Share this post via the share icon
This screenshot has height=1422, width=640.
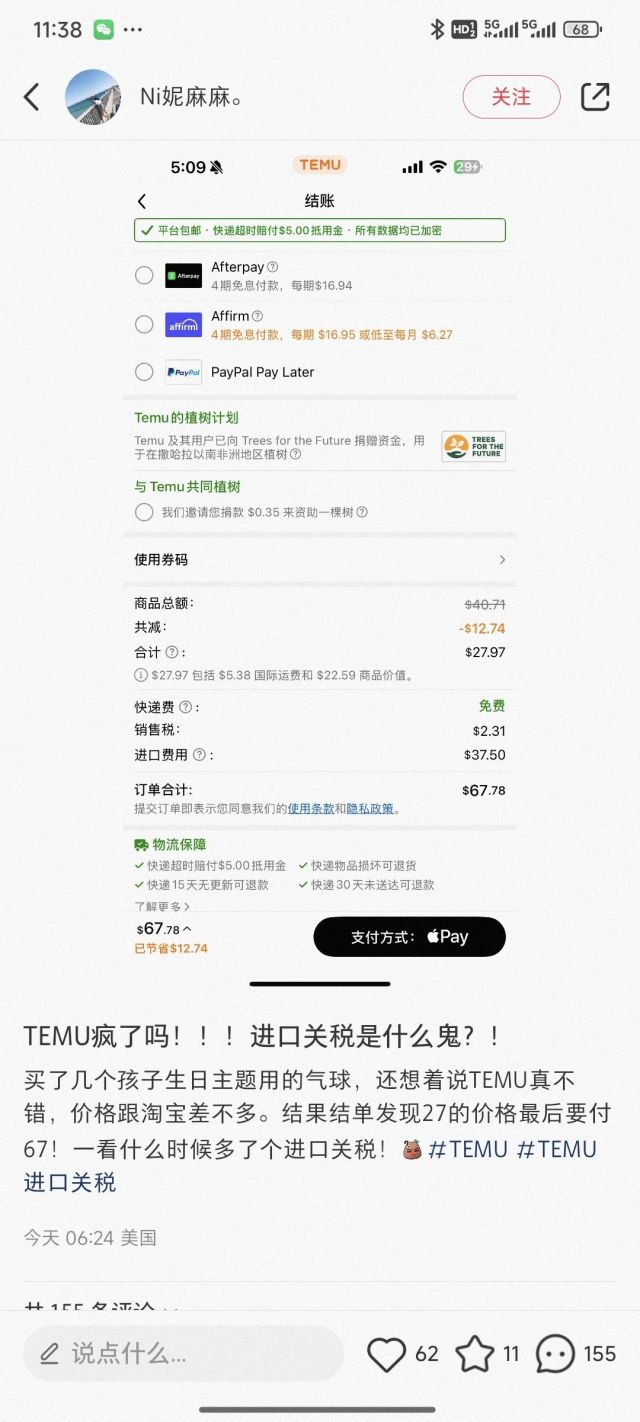[x=595, y=97]
